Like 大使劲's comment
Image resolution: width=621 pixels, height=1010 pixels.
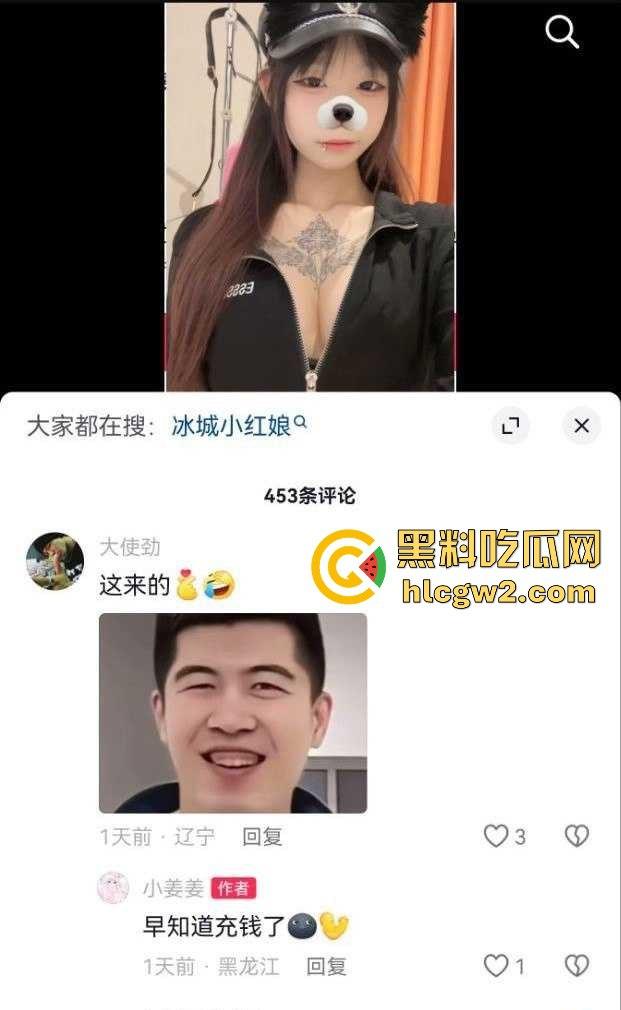497,836
